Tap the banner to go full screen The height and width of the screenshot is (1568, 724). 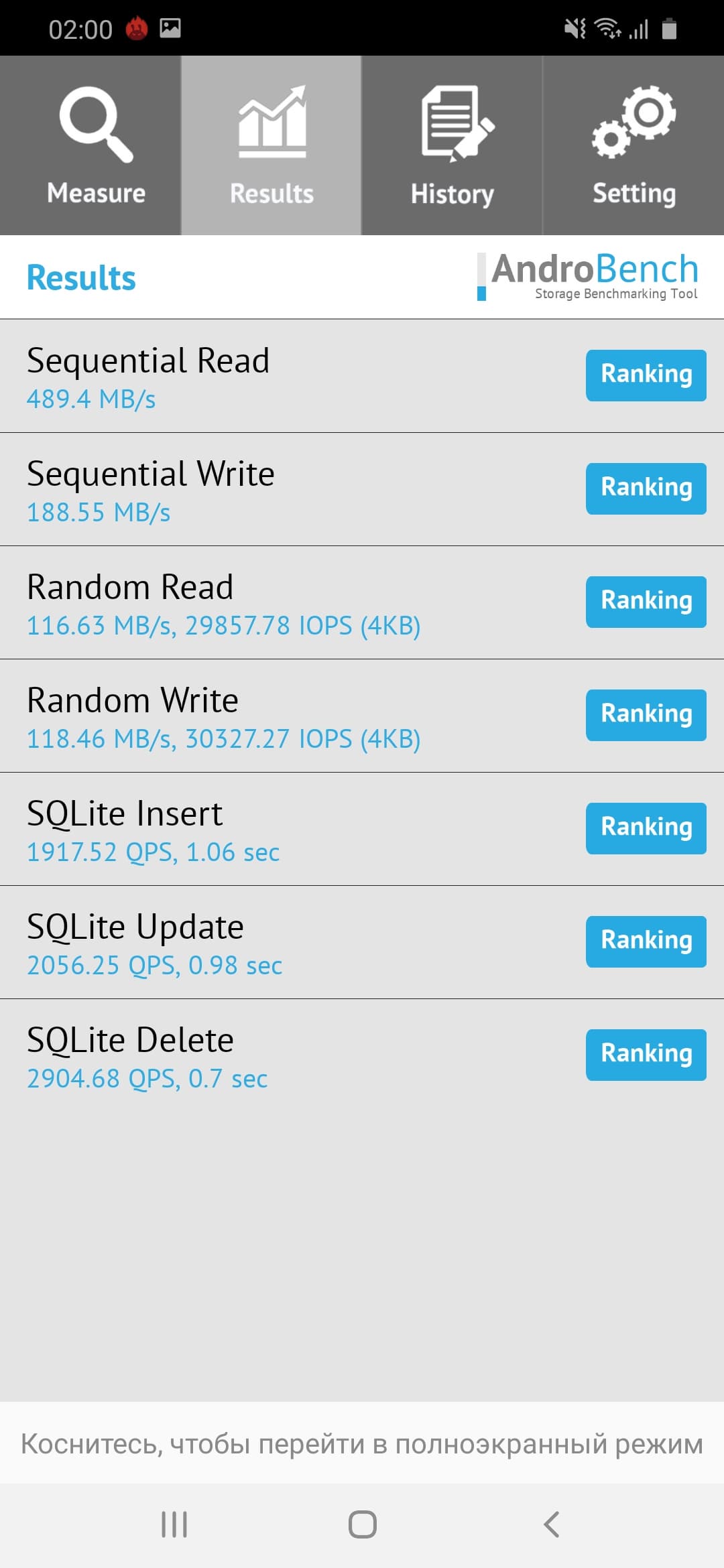[362, 1443]
